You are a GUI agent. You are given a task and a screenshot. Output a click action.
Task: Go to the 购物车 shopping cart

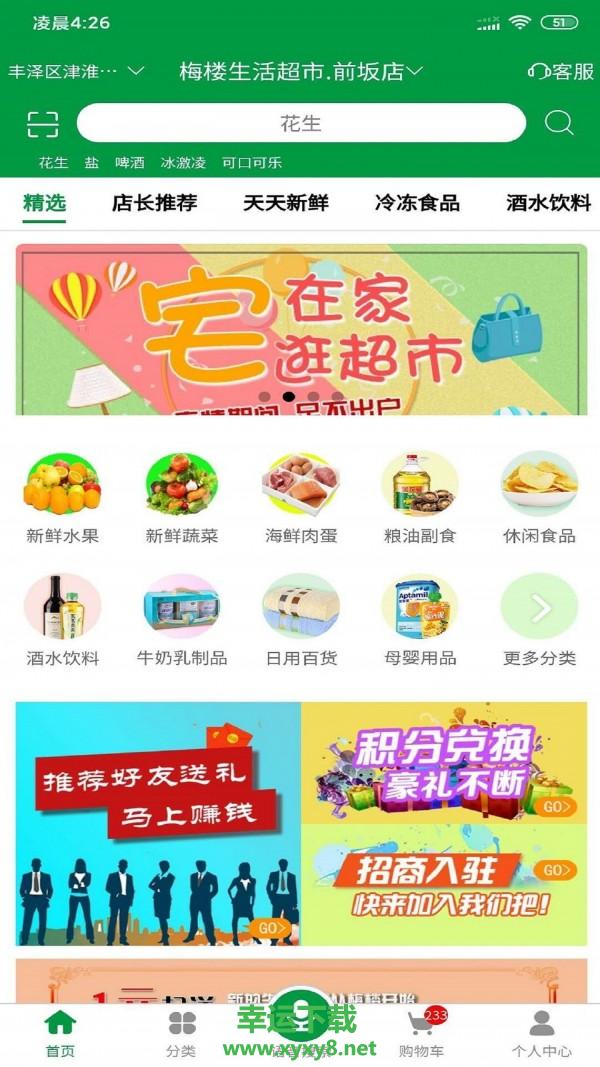click(x=421, y=1033)
